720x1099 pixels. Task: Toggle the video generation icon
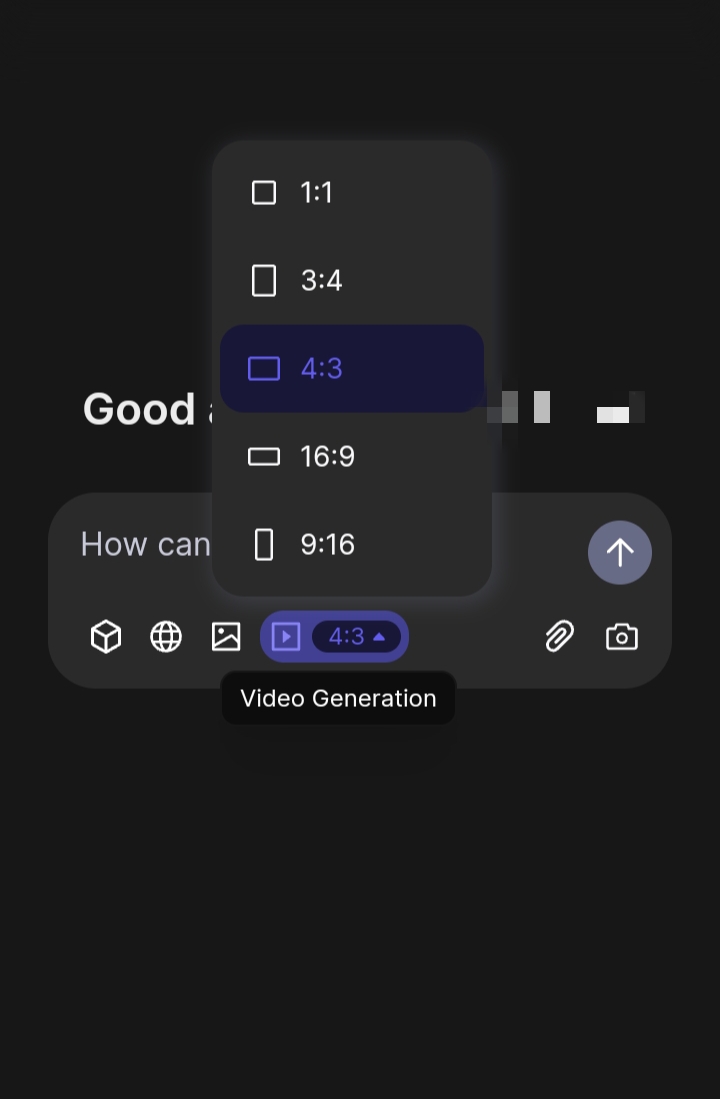tap(286, 637)
